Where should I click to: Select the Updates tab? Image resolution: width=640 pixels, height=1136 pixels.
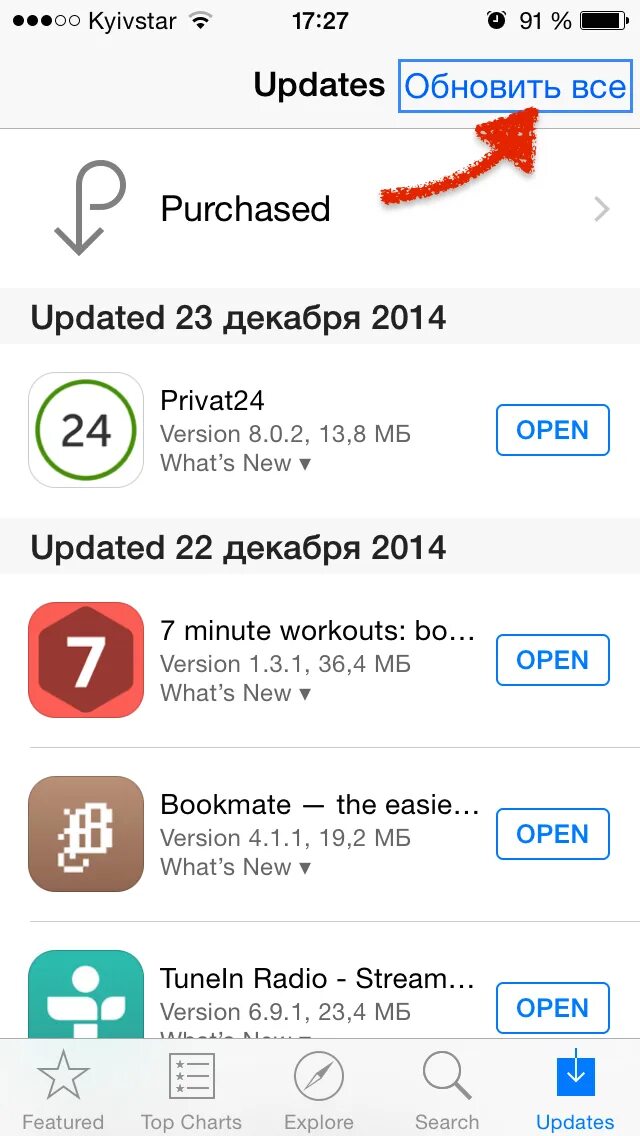click(x=575, y=1092)
